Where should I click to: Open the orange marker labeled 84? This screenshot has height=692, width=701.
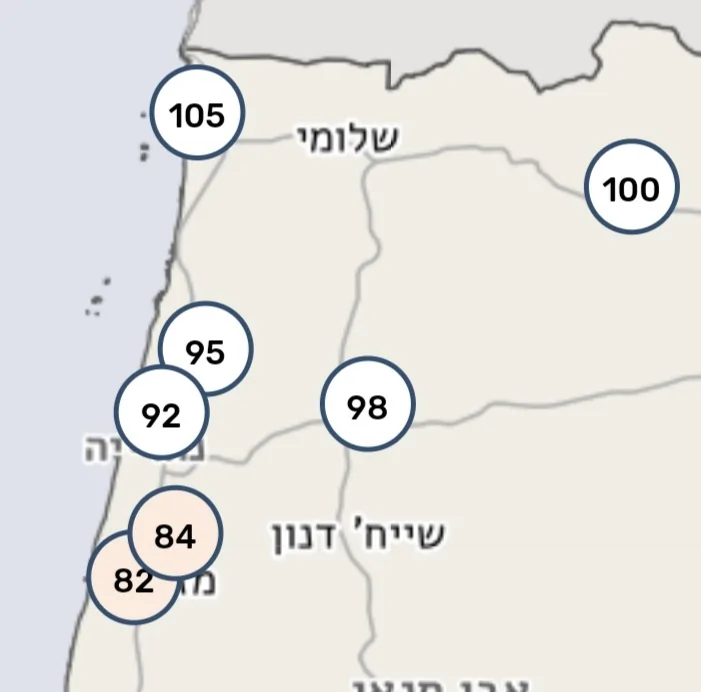click(x=178, y=531)
